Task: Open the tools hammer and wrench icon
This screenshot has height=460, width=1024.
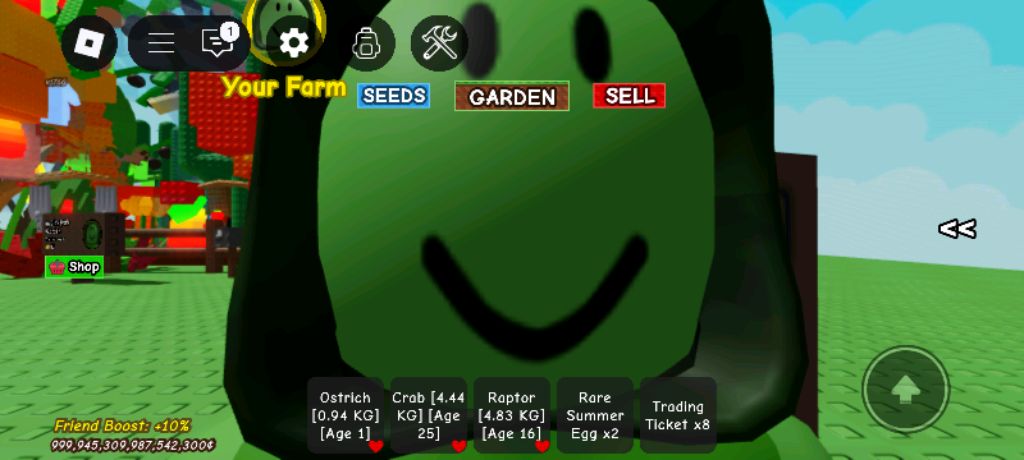Action: pos(439,43)
